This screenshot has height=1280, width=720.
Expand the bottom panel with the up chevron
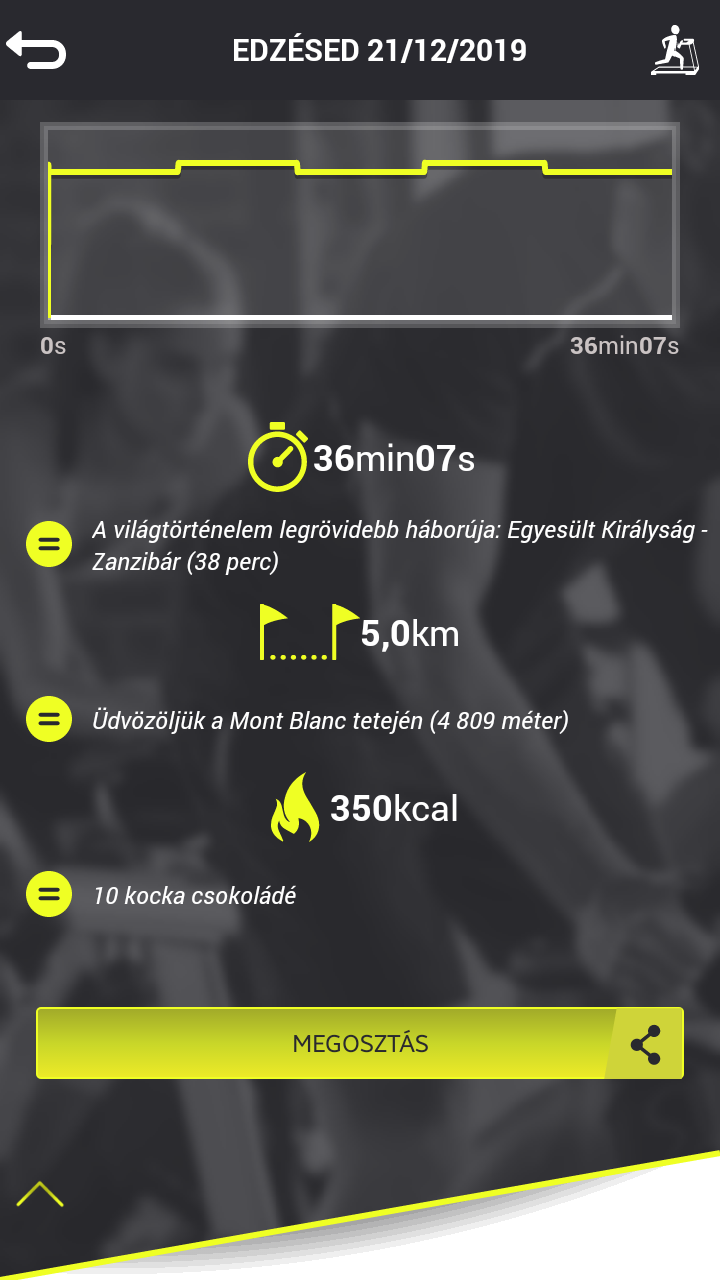tap(40, 1194)
